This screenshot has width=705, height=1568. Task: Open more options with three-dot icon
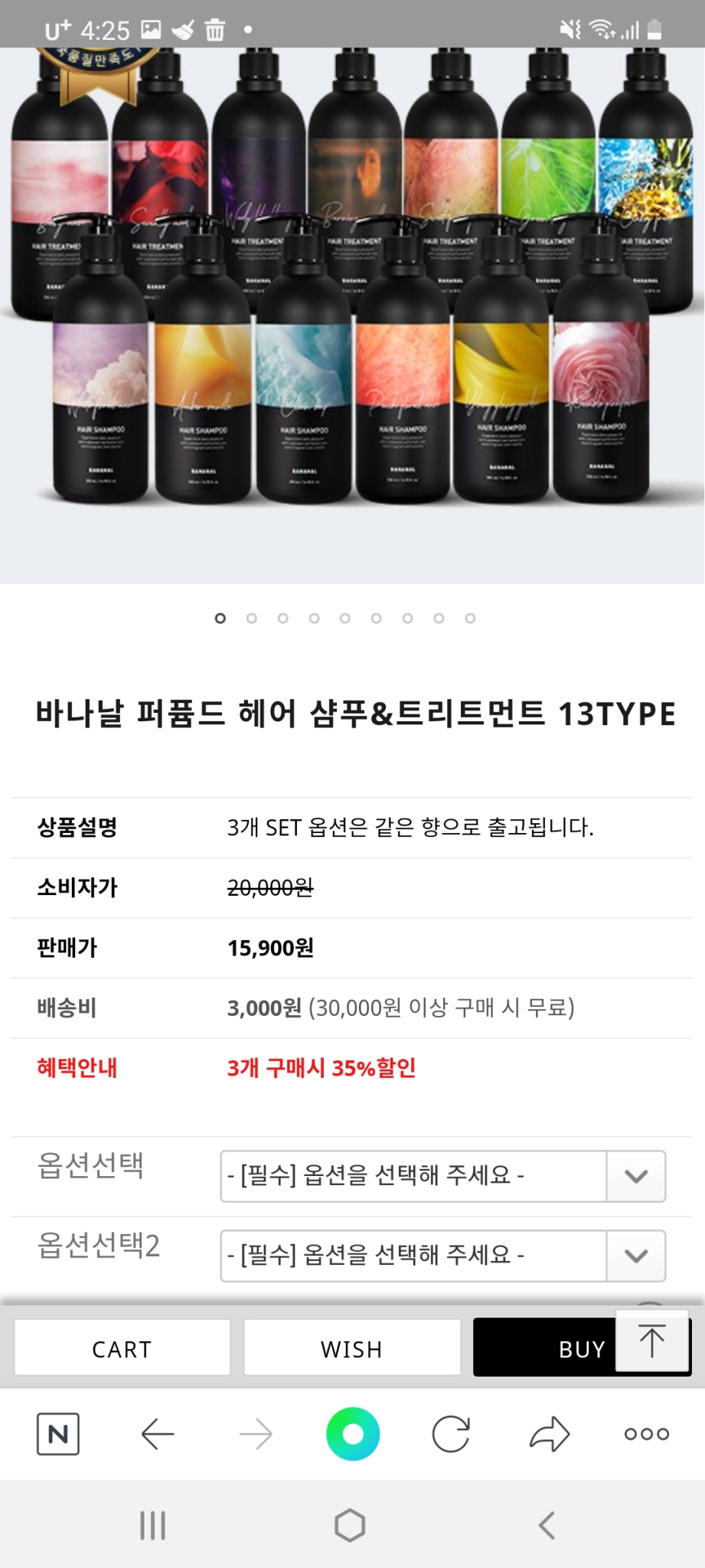[x=646, y=1435]
